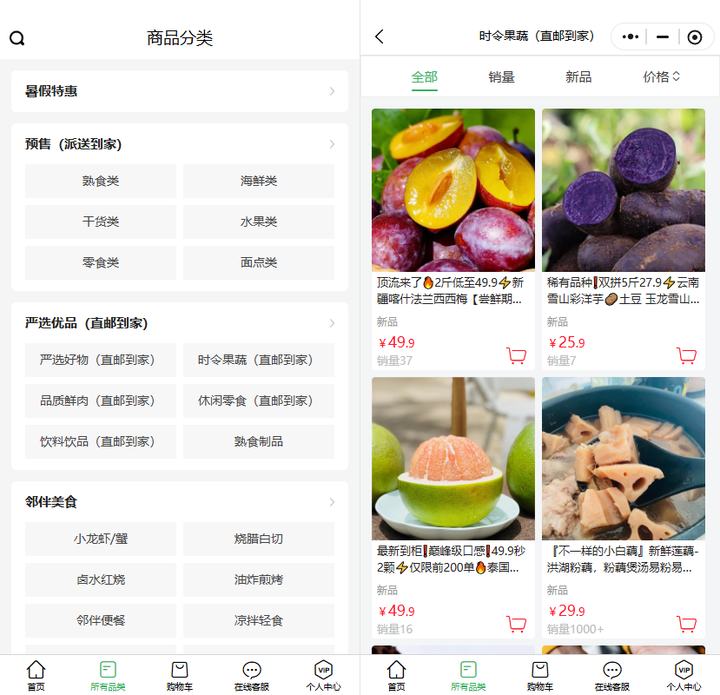
Task: Switch to the 销量 sort tab
Action: [x=501, y=77]
